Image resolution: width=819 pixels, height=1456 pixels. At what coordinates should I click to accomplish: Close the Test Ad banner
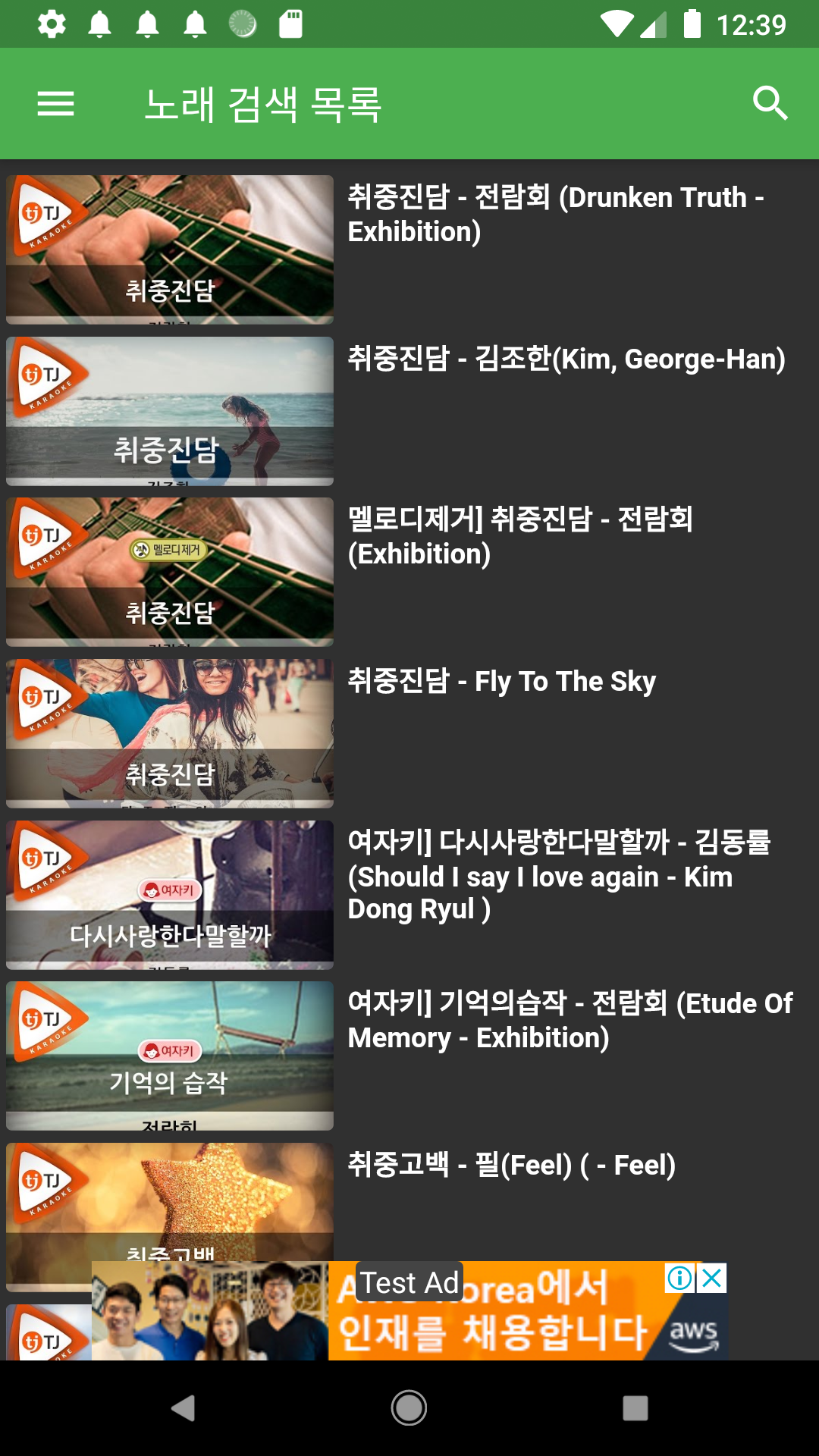[x=712, y=1279]
